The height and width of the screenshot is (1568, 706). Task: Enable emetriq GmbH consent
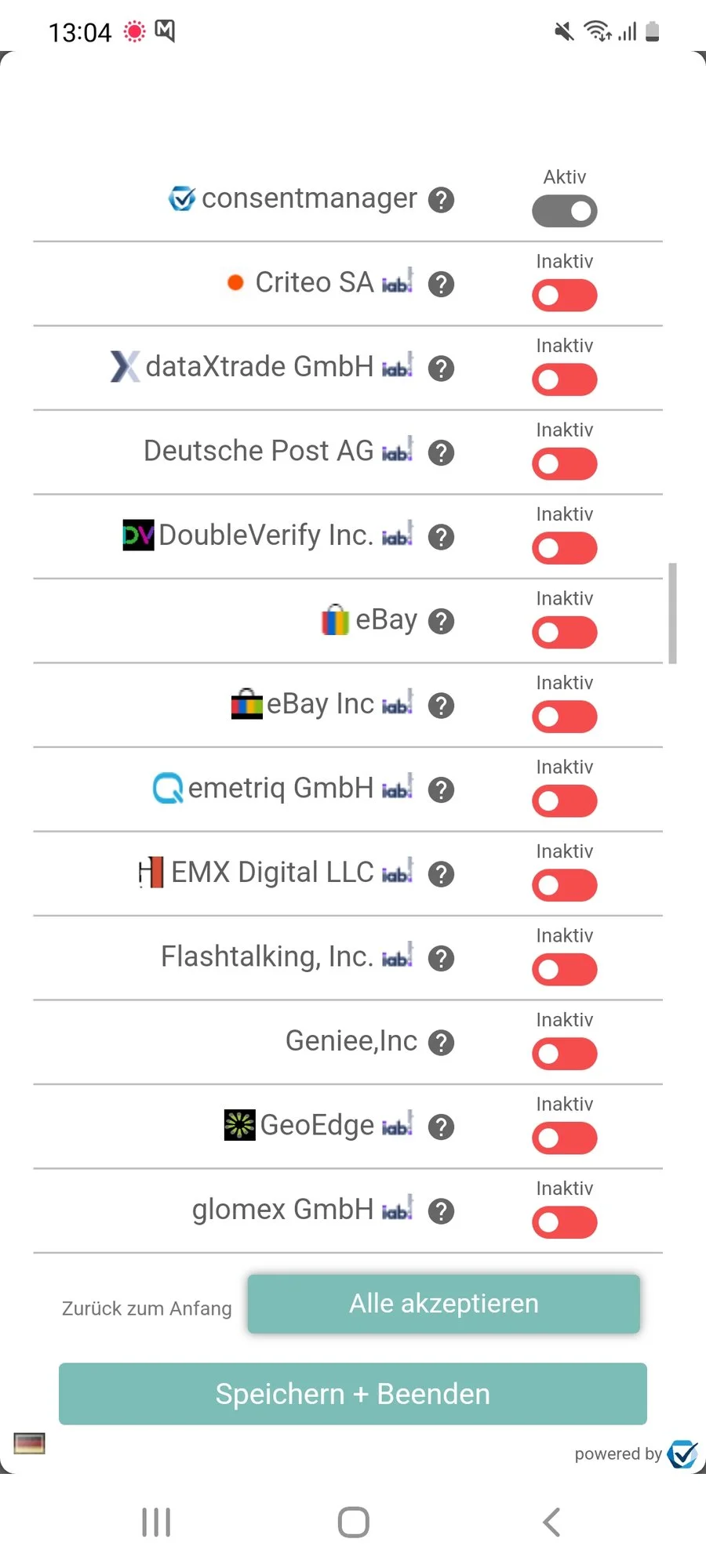pos(564,801)
